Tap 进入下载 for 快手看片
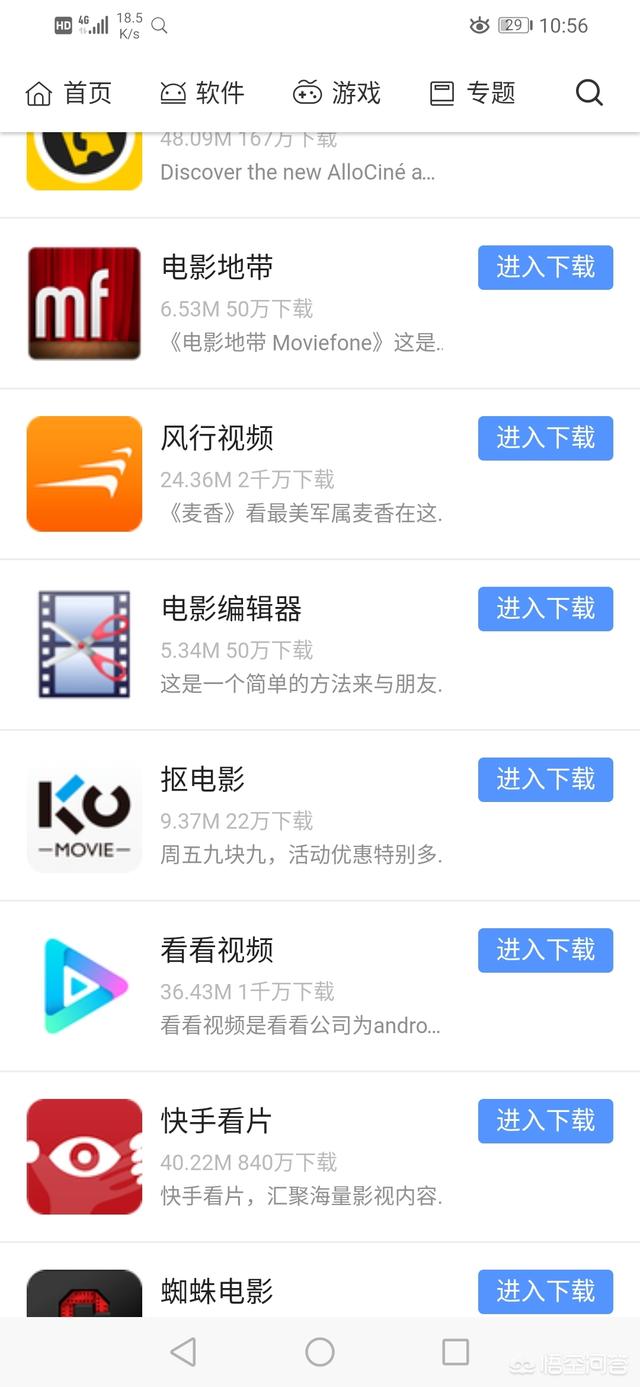 545,1121
